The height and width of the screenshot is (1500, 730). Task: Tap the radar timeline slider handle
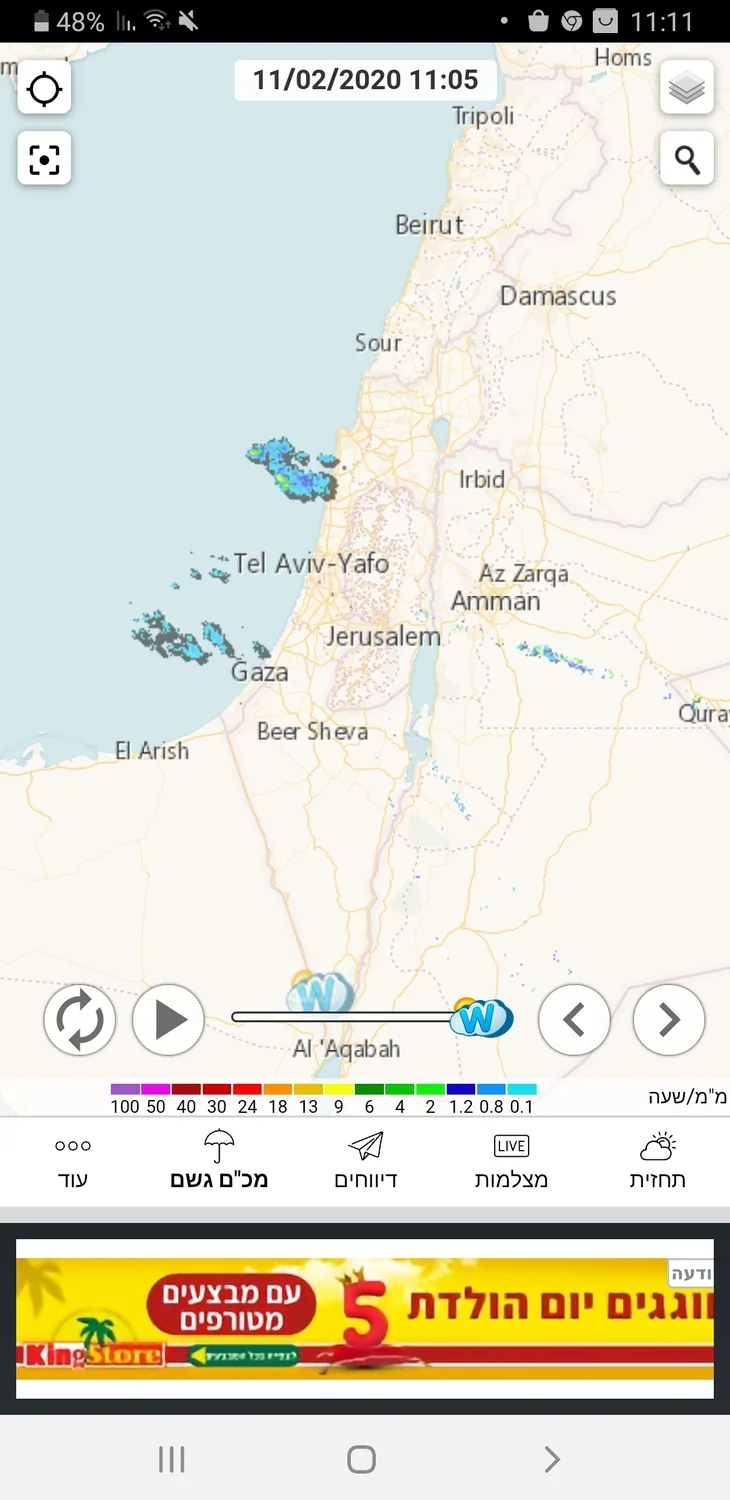[x=481, y=1018]
